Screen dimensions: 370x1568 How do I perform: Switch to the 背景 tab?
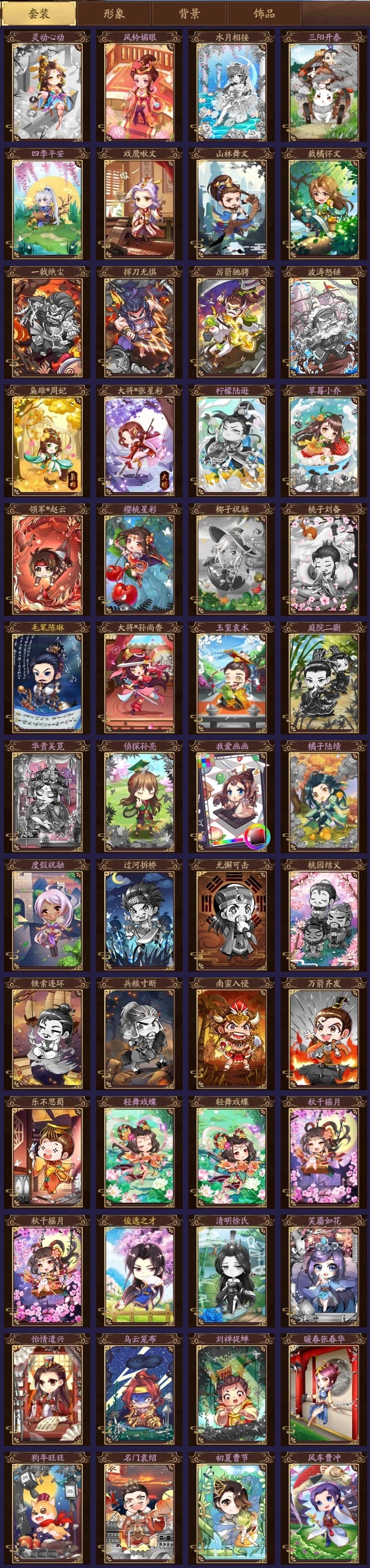coord(189,13)
